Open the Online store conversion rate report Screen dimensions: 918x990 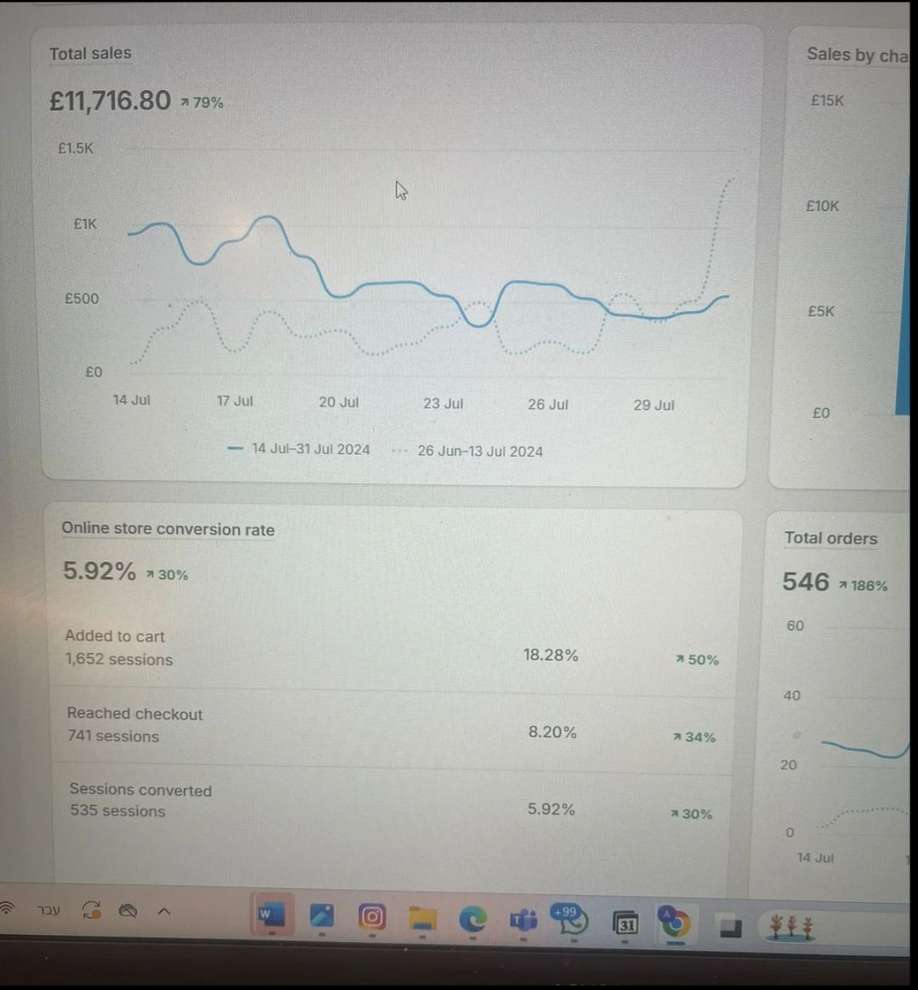[x=168, y=529]
